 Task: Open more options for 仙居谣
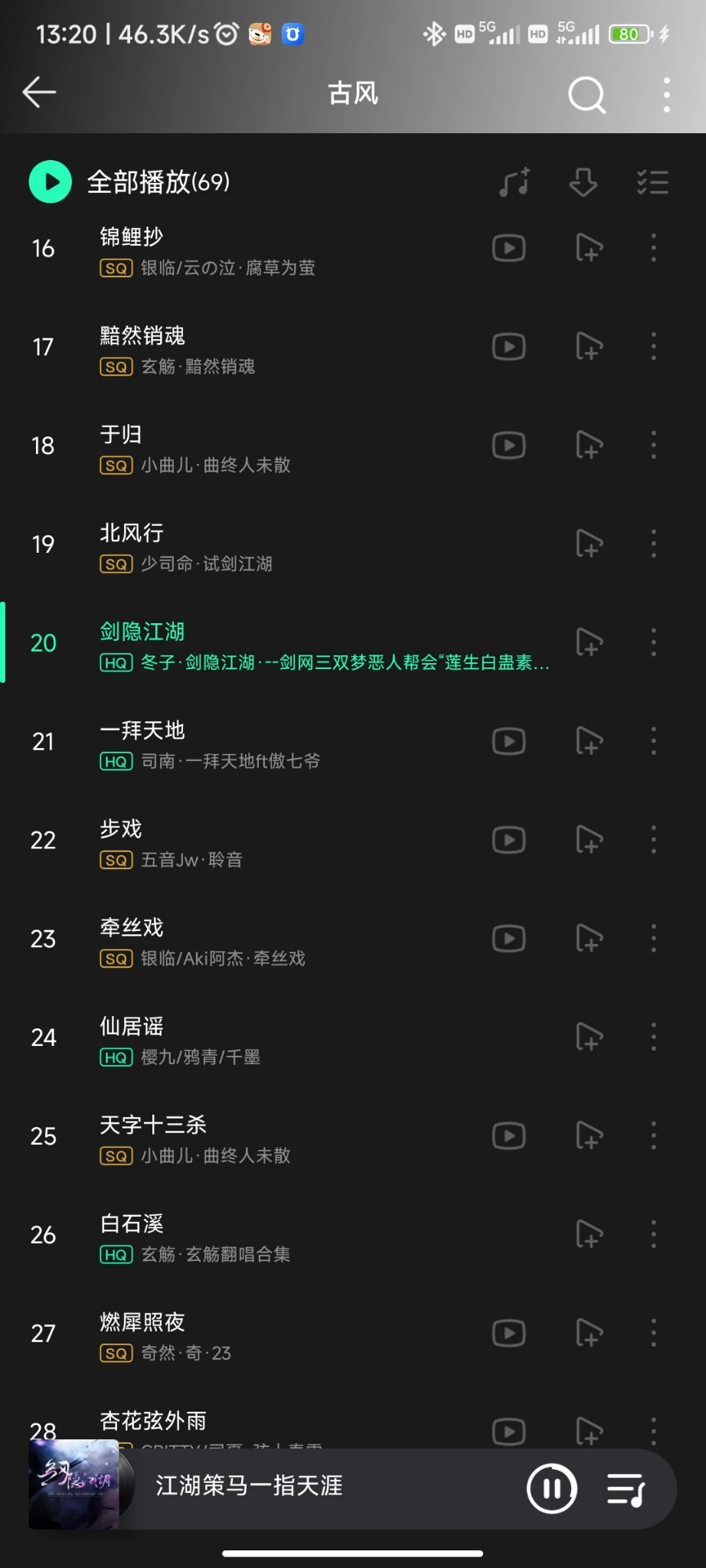pyautogui.click(x=653, y=1037)
